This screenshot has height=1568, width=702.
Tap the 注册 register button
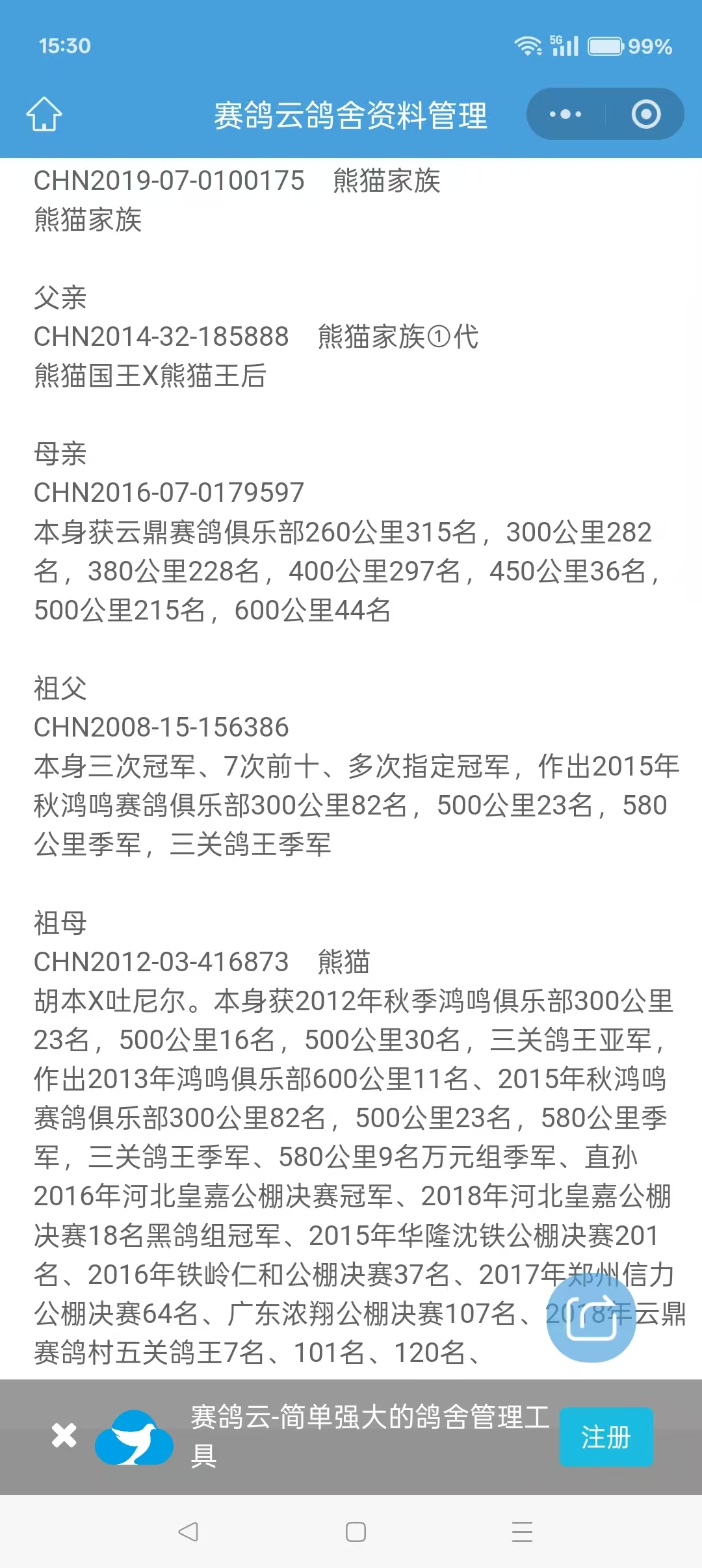[606, 1437]
